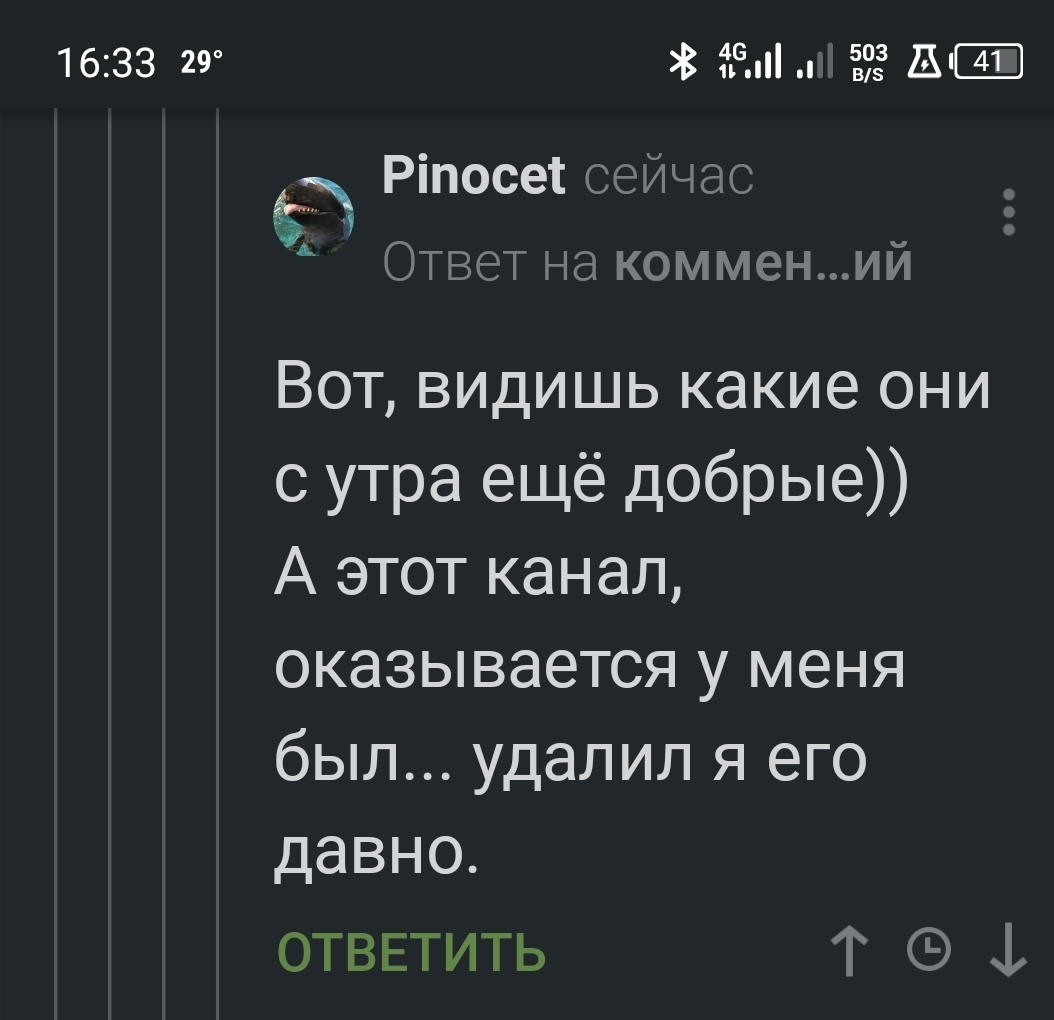Downvote Pinocet's comment

pyautogui.click(x=1008, y=950)
